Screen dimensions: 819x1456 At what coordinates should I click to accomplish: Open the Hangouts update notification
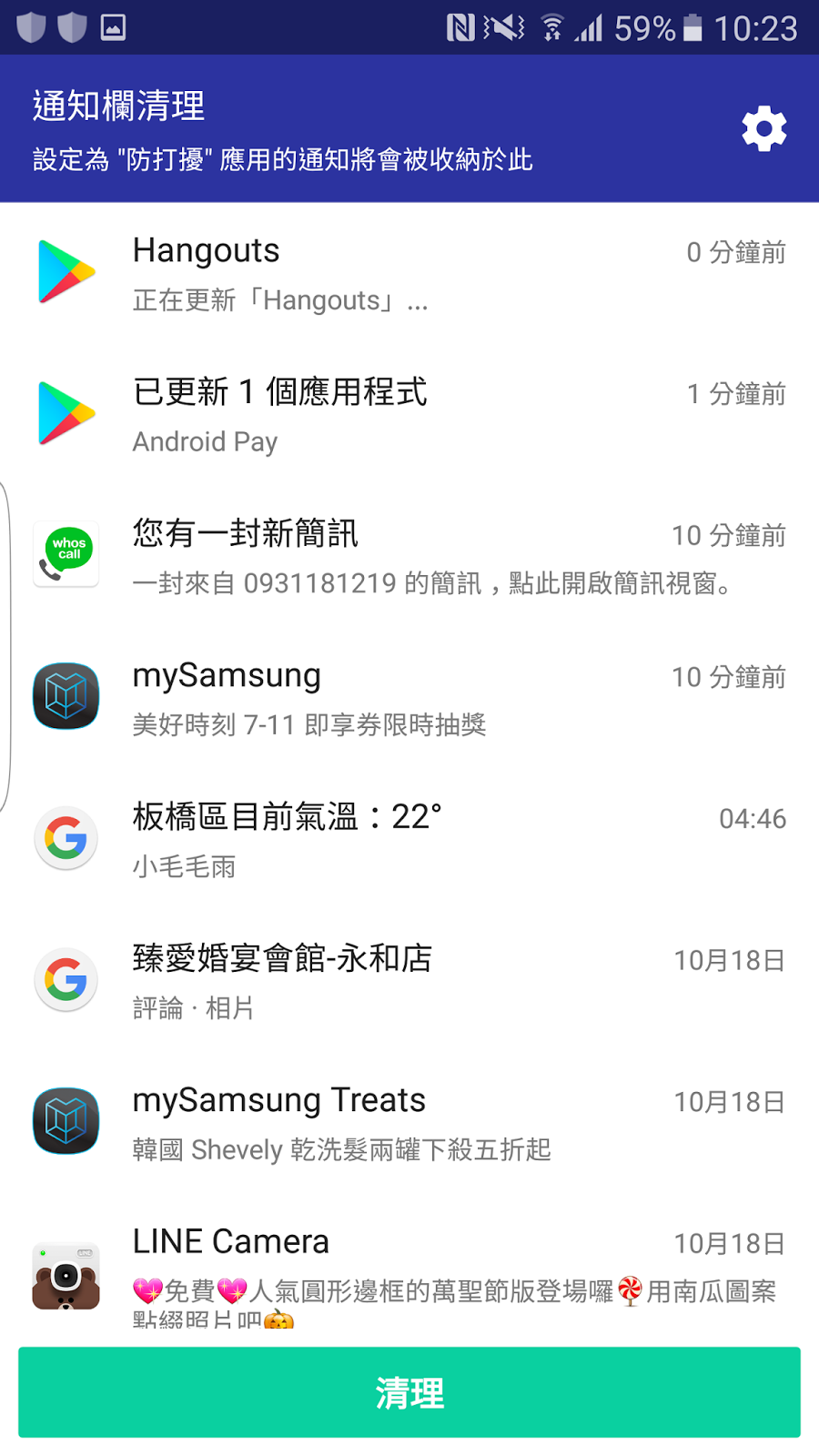coord(409,273)
